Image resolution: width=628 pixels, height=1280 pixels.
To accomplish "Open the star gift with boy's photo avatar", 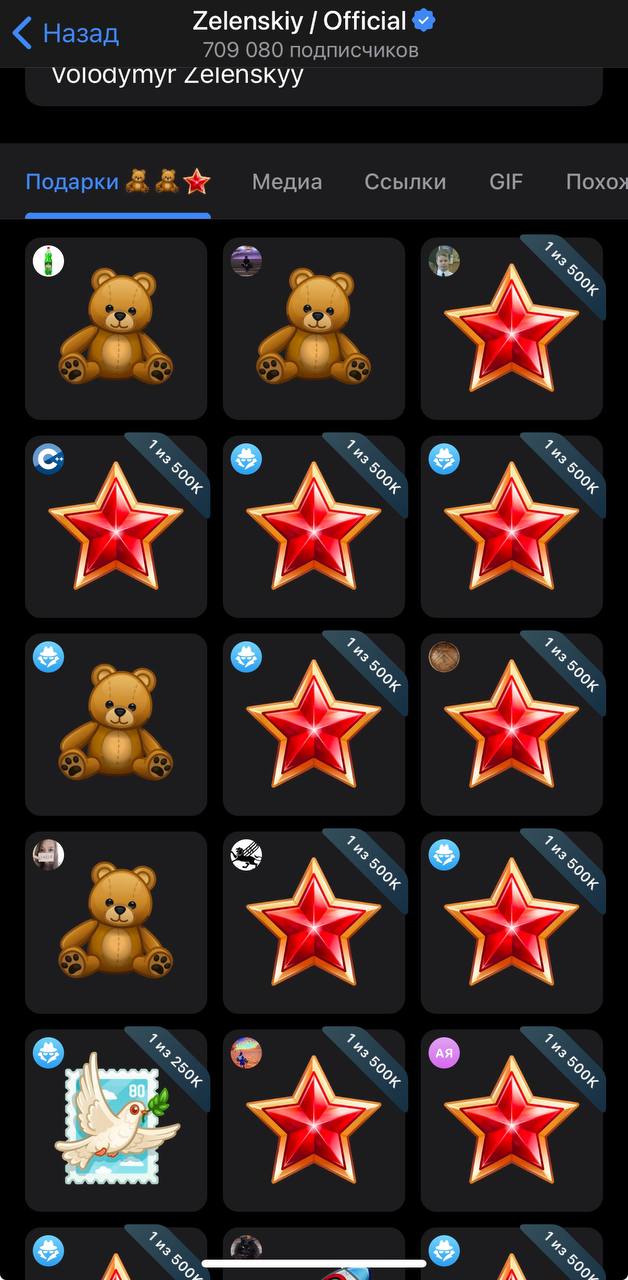I will 512,328.
